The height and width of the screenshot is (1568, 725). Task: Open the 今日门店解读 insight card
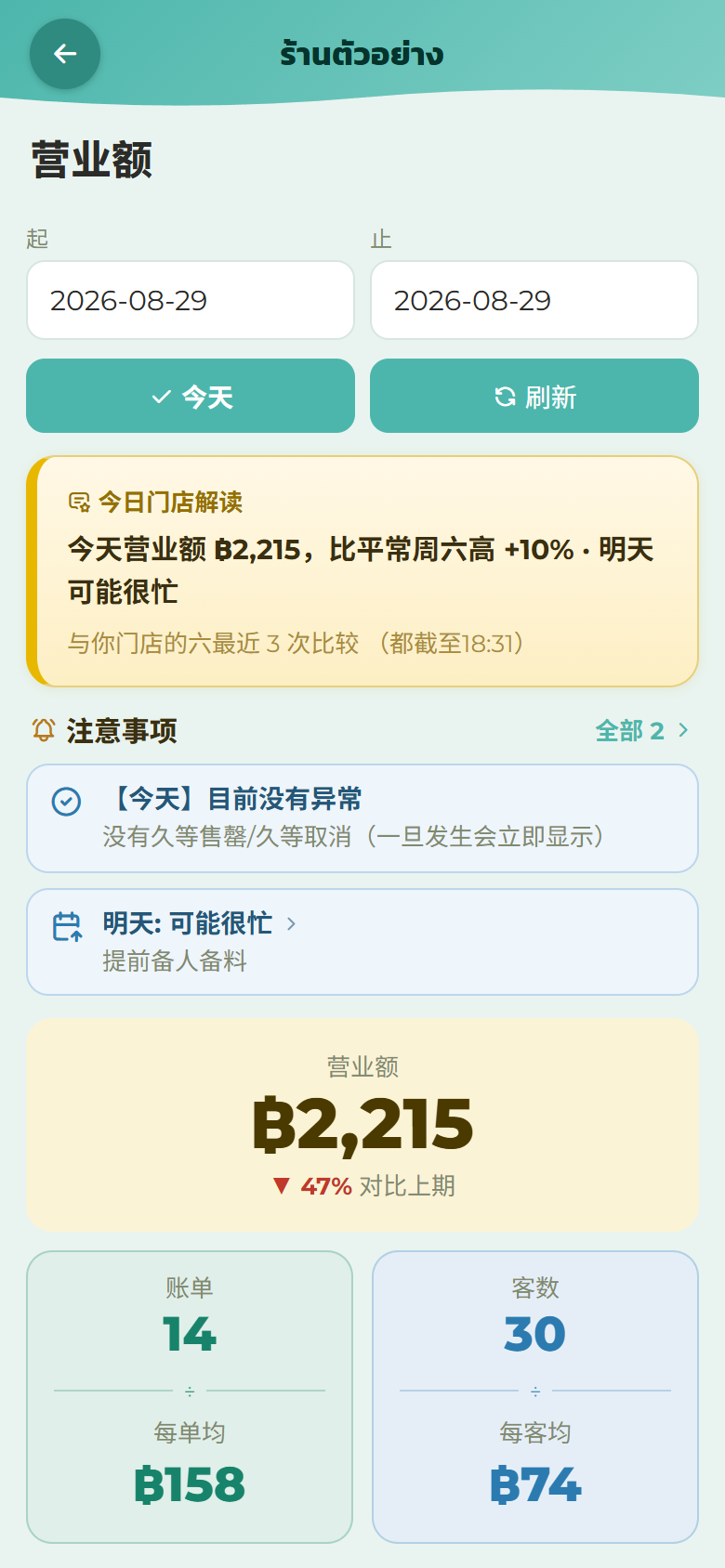(362, 571)
